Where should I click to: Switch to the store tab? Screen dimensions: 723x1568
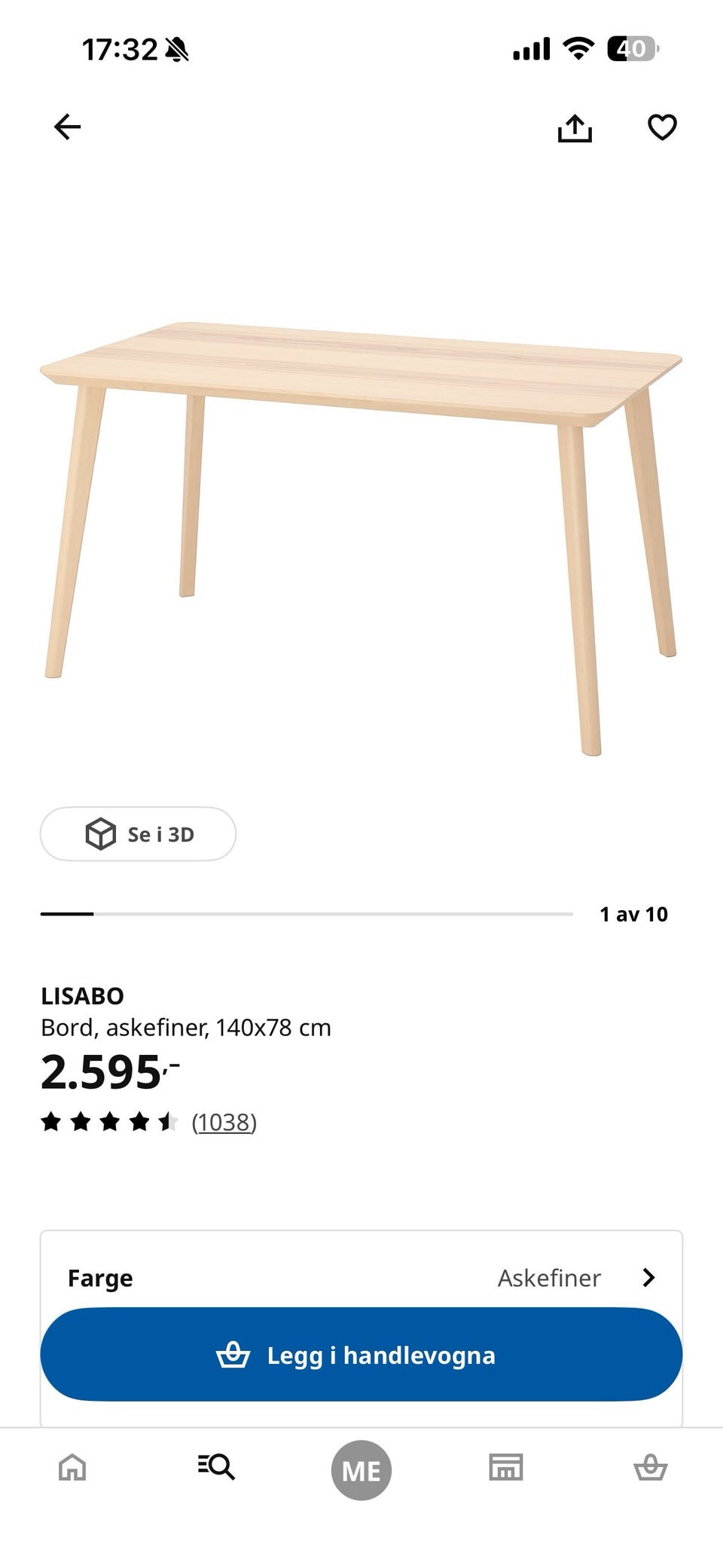click(505, 1467)
